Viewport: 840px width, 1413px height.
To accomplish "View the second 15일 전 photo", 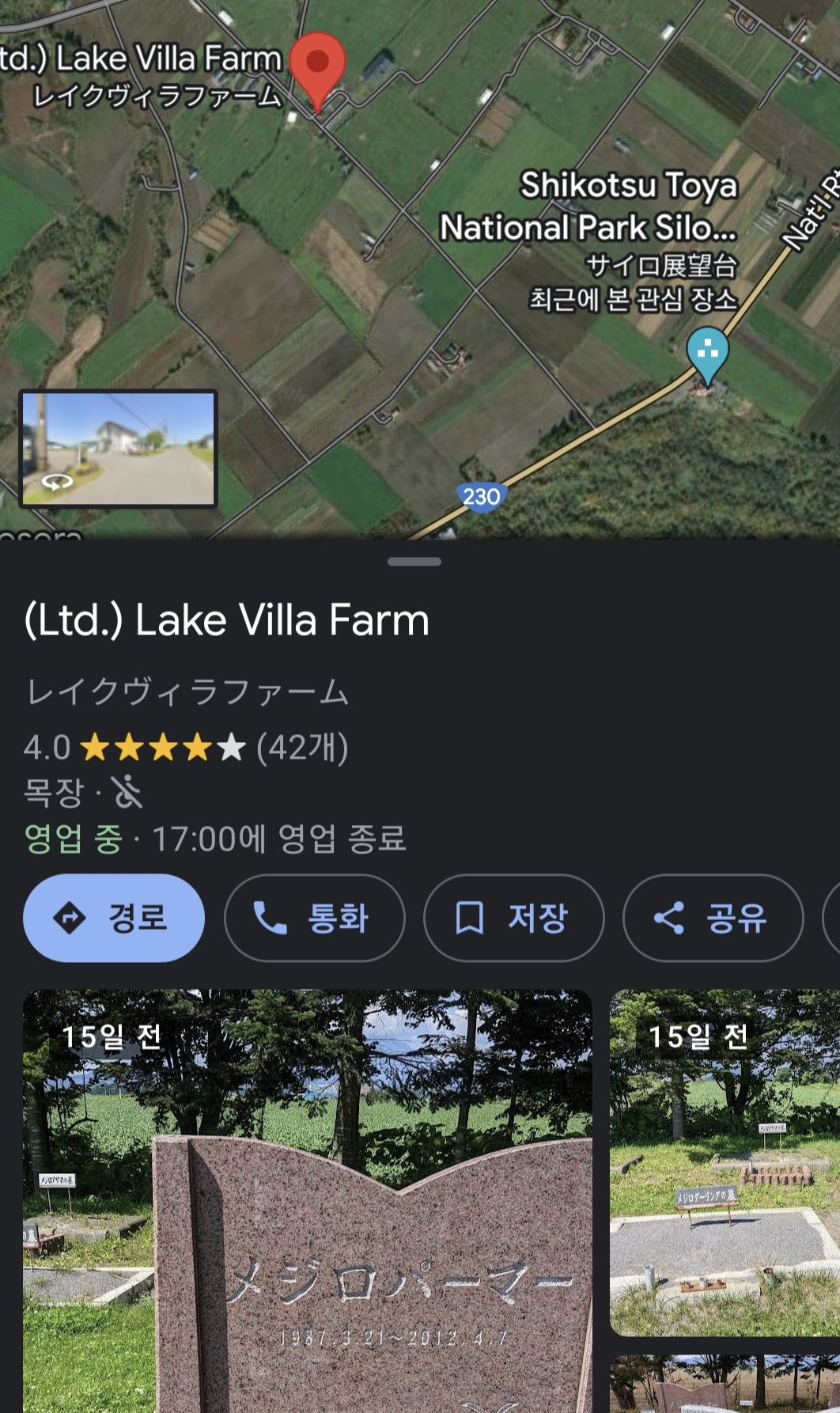I will [725, 1161].
